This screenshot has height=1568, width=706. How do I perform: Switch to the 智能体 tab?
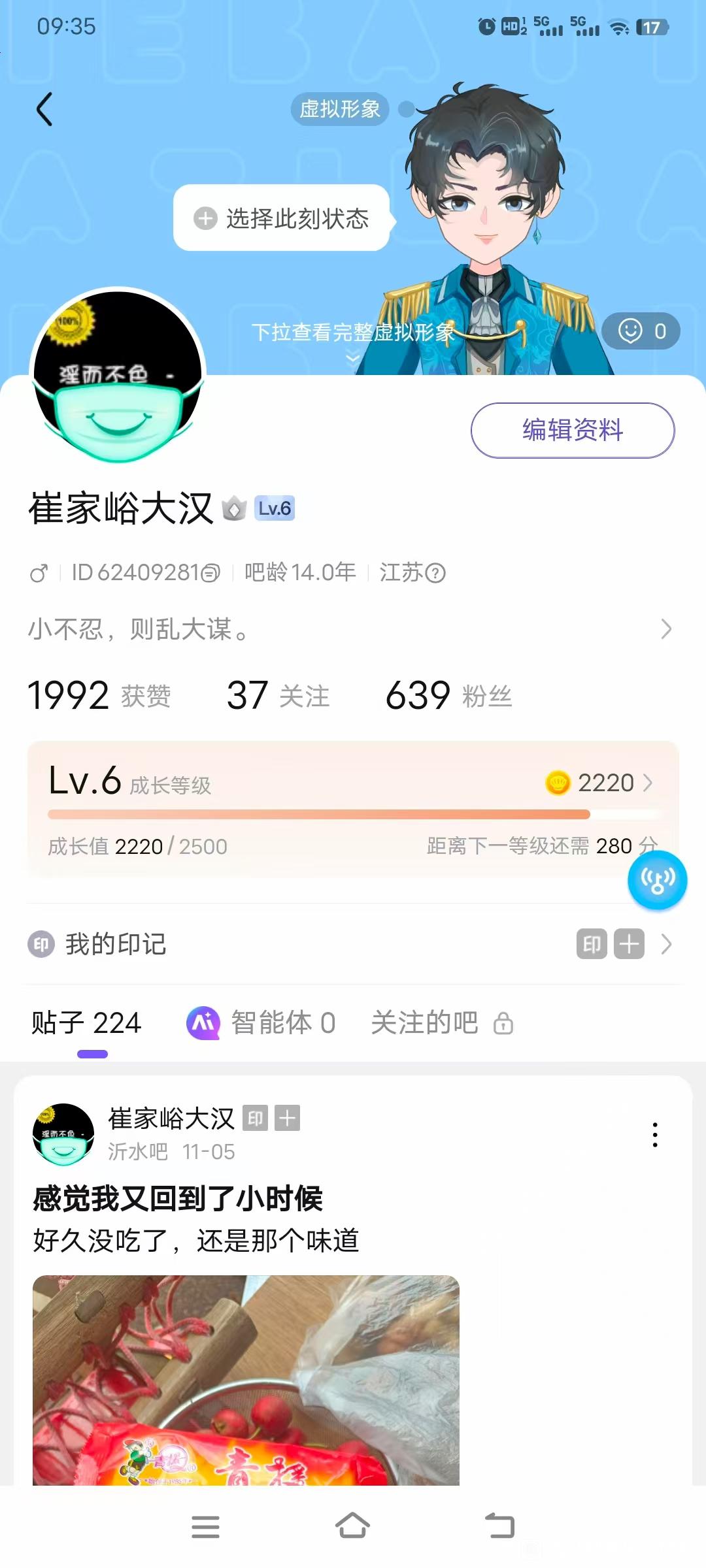tap(261, 1023)
